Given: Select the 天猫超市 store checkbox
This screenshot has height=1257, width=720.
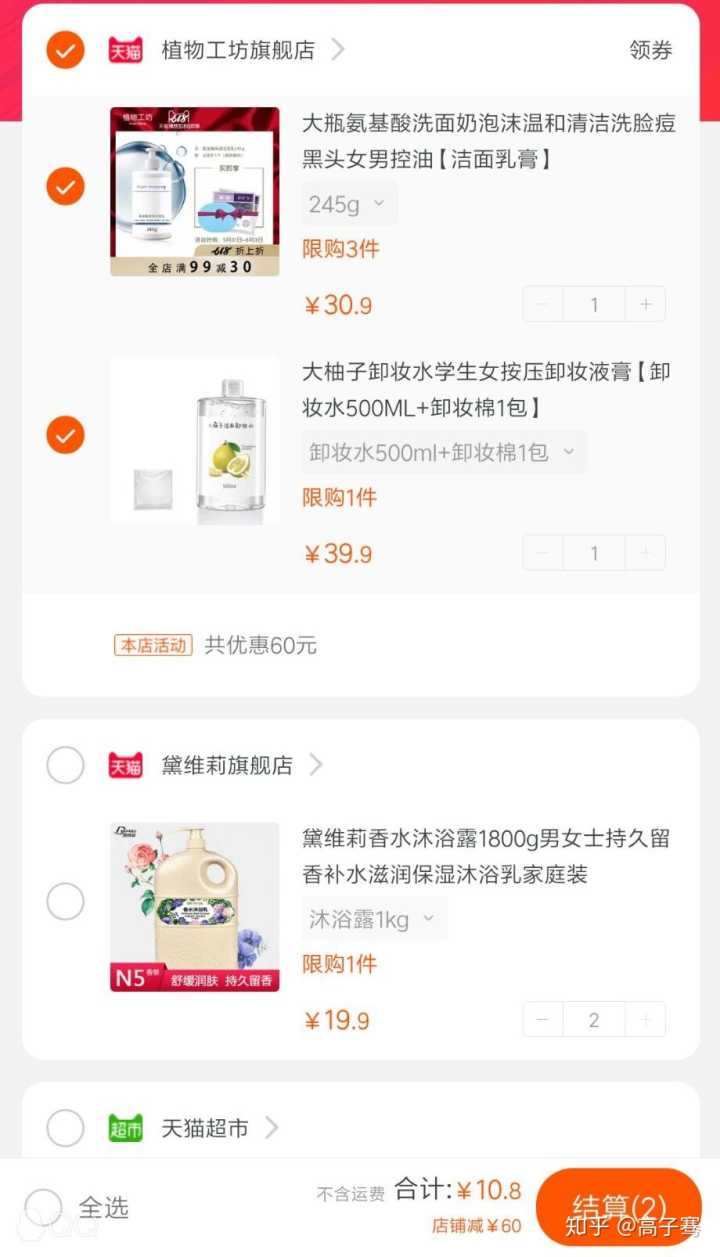Looking at the screenshot, I should pos(65,1128).
